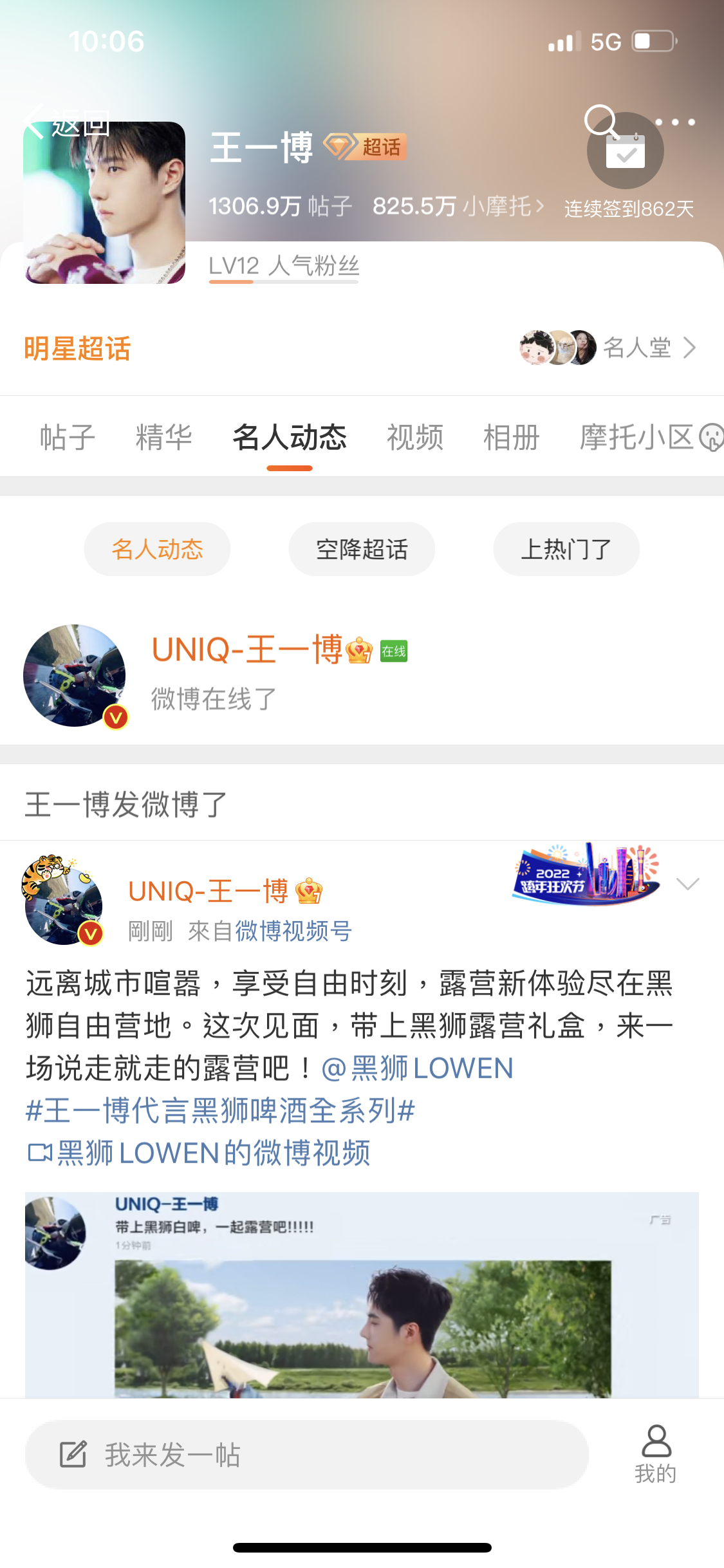Open the search magnifier icon
Image resolution: width=724 pixels, height=1568 pixels.
(x=600, y=120)
